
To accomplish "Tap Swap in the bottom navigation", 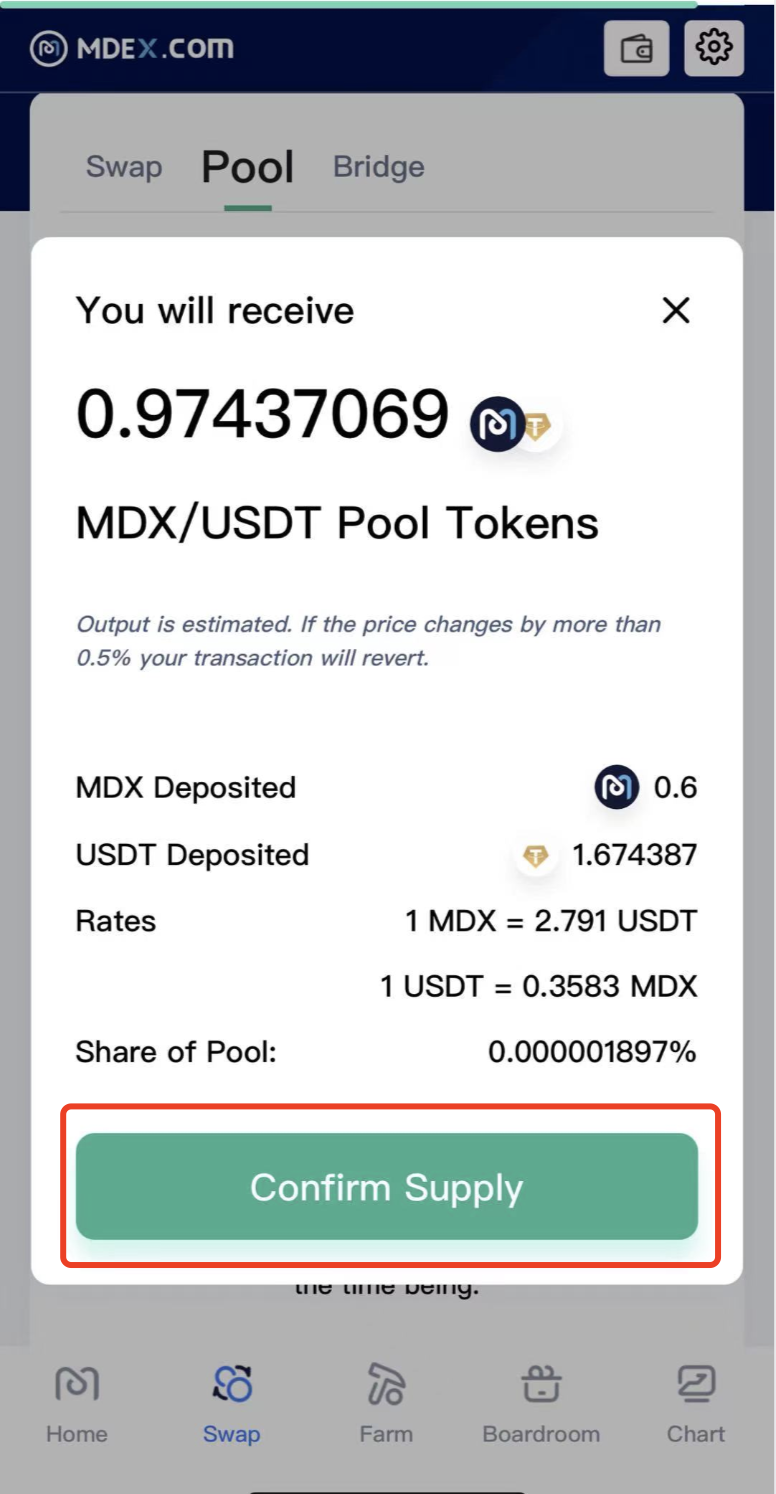I will pyautogui.click(x=232, y=1404).
